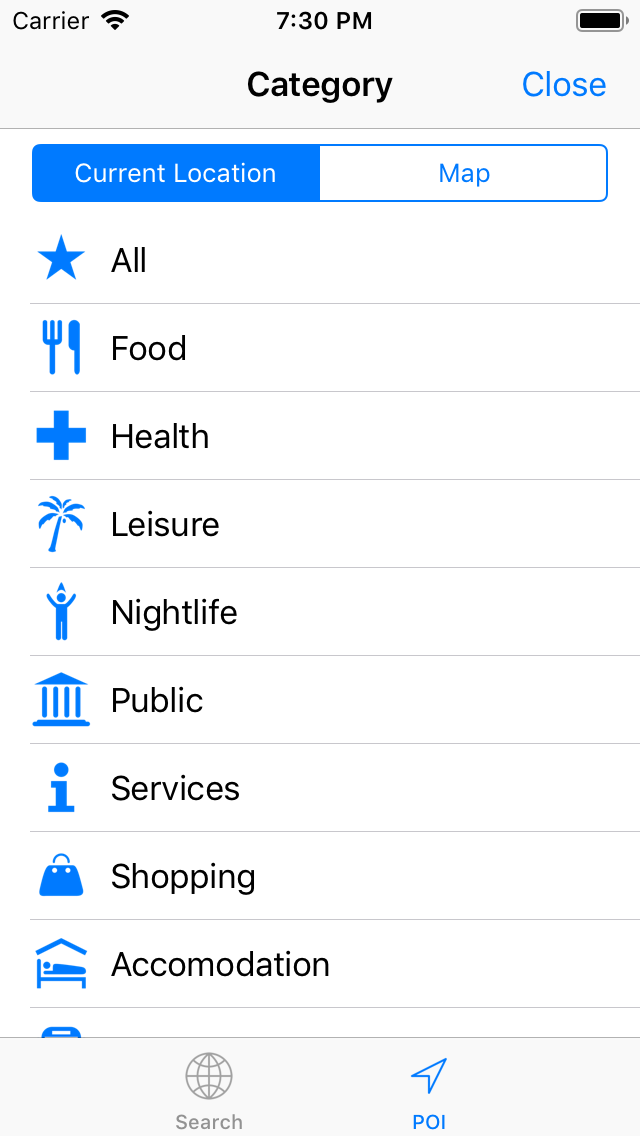The image size is (640, 1136).
Task: Switch to the Search tab
Action: 209,1091
